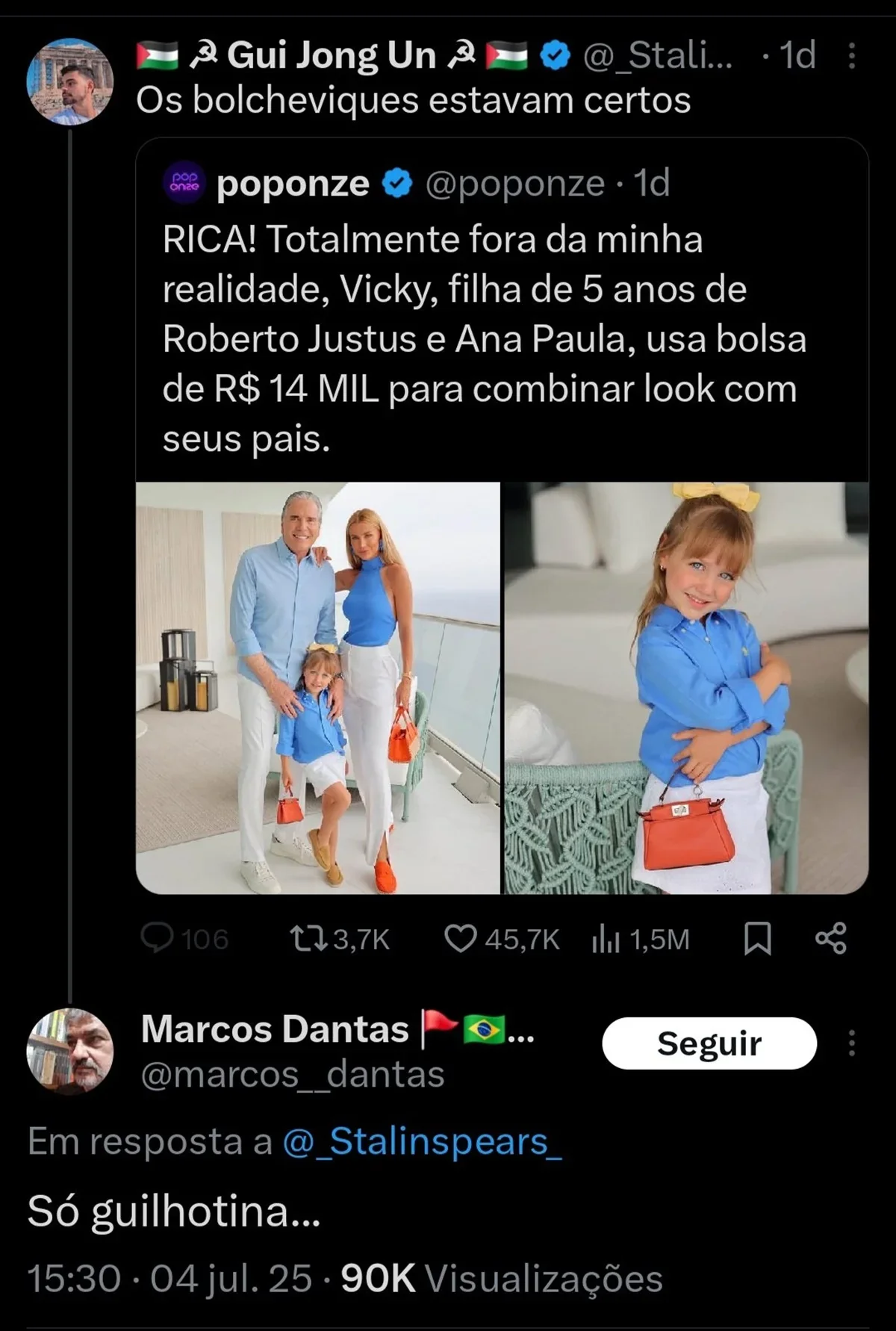Screen dimensions: 896x1331
Task: View the family photo in quoted post
Action: (318, 687)
